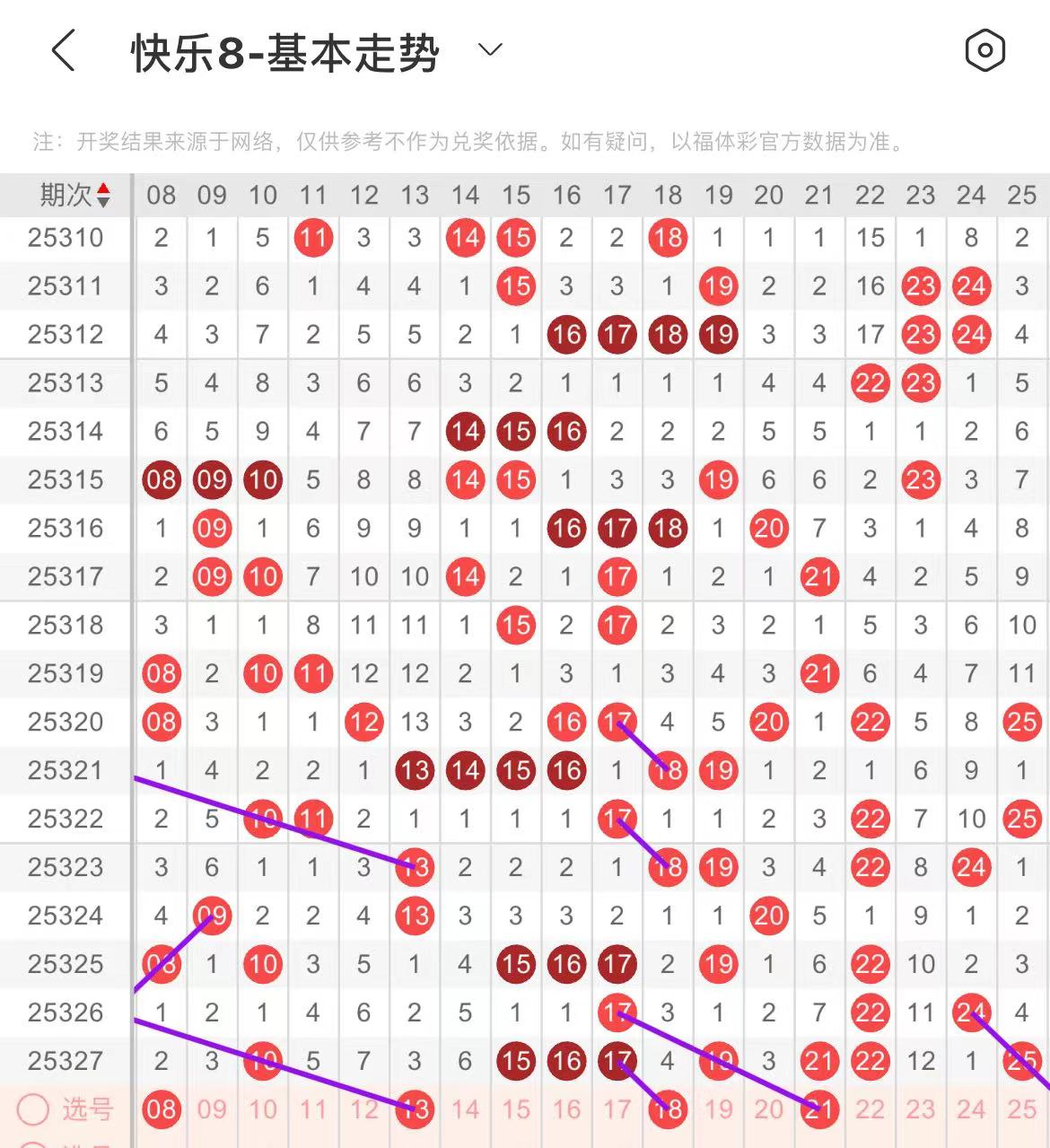
Task: Pick number 16 in the 选号 row
Action: click(566, 1109)
